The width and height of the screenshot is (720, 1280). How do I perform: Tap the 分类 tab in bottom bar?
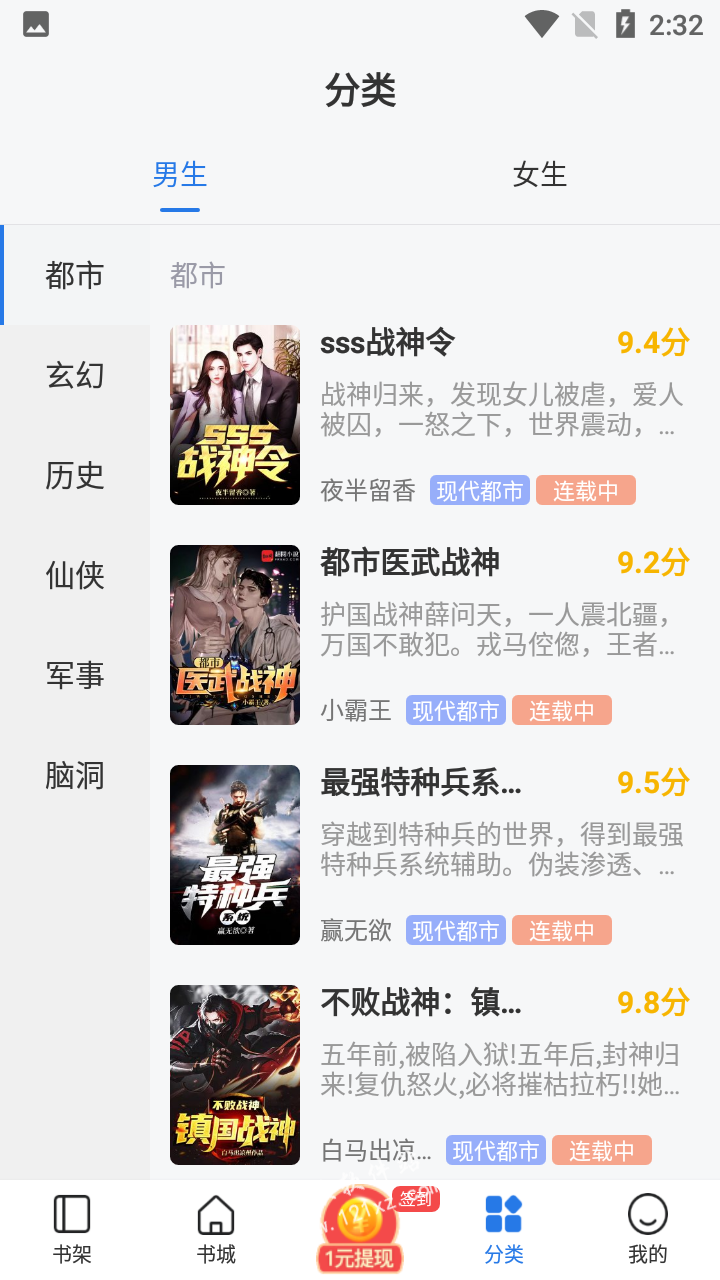tap(504, 1230)
